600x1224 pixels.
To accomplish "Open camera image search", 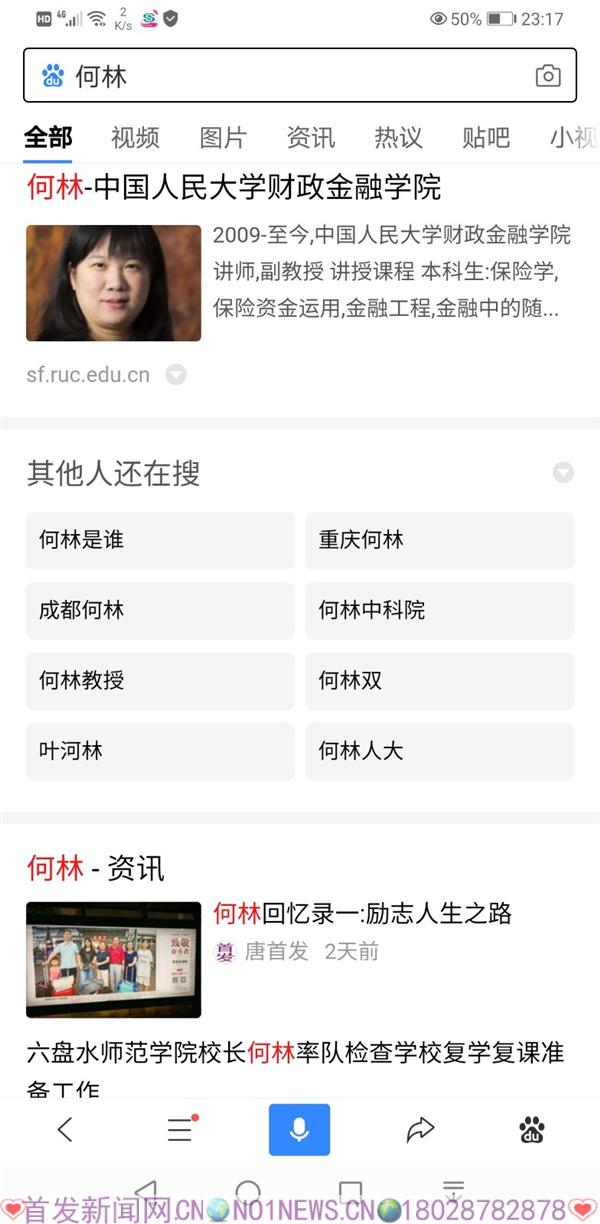I will [x=547, y=76].
